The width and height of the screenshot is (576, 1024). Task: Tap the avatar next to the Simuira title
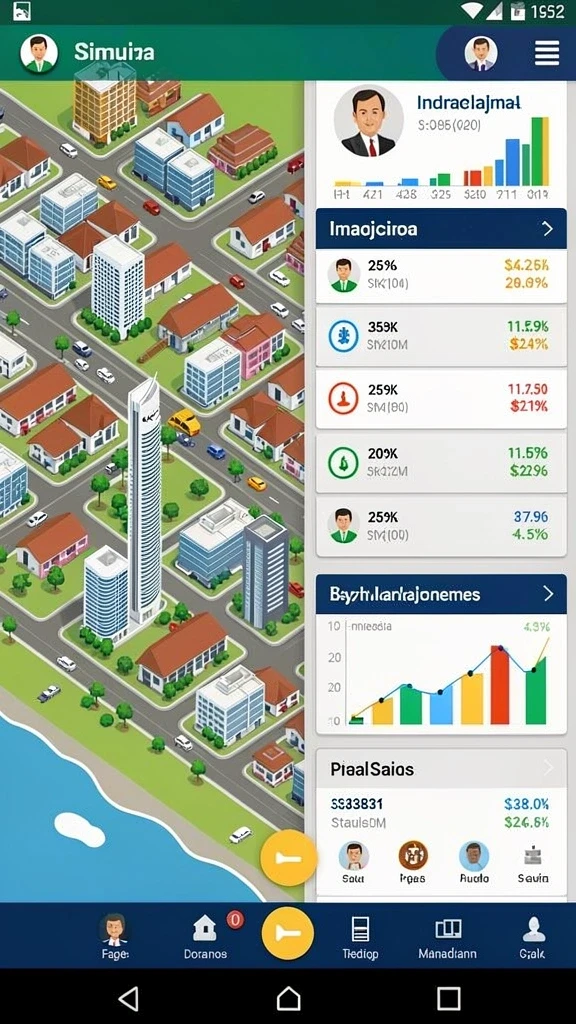click(x=39, y=54)
